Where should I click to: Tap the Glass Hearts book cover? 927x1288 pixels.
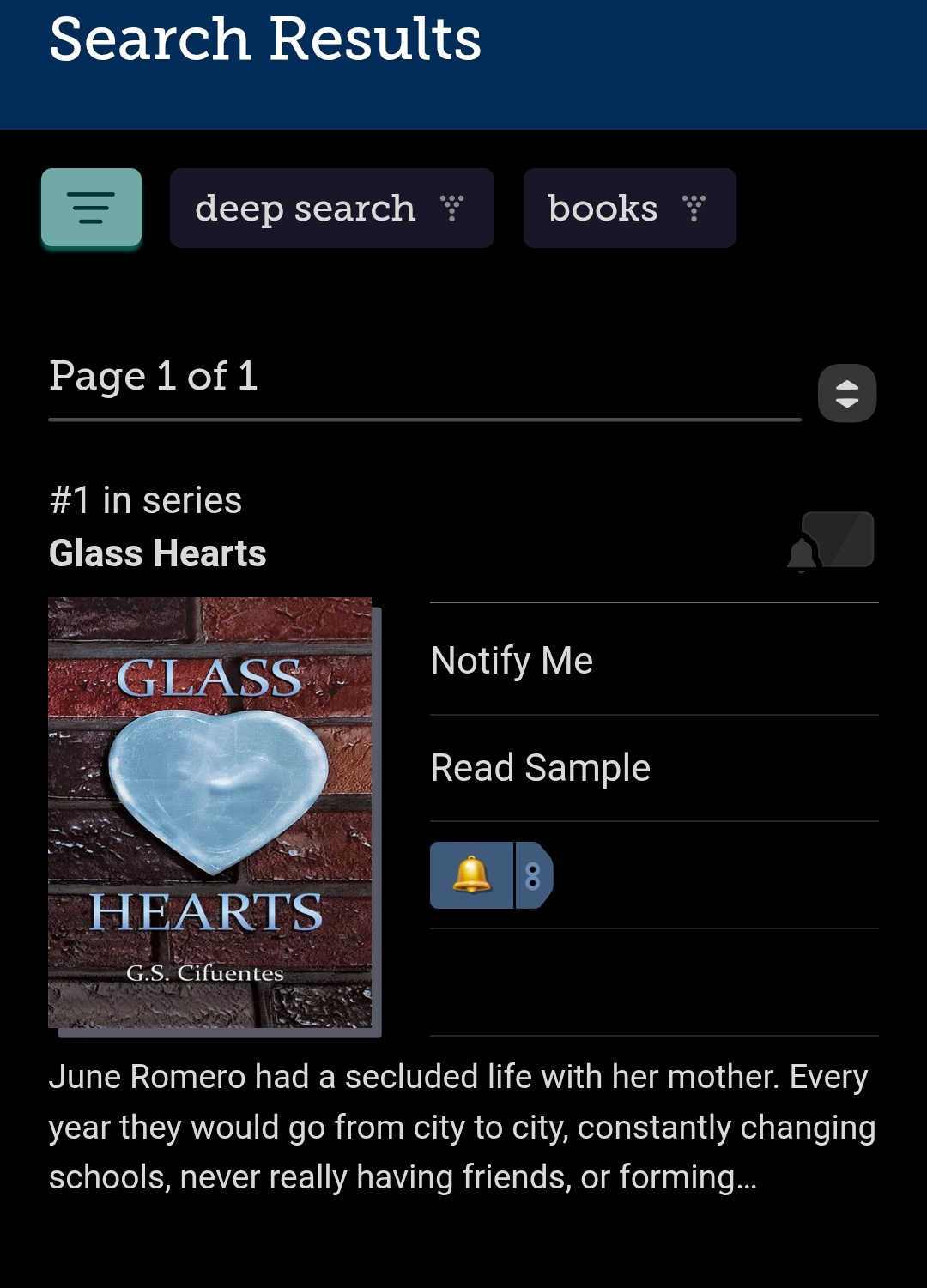pyautogui.click(x=210, y=813)
